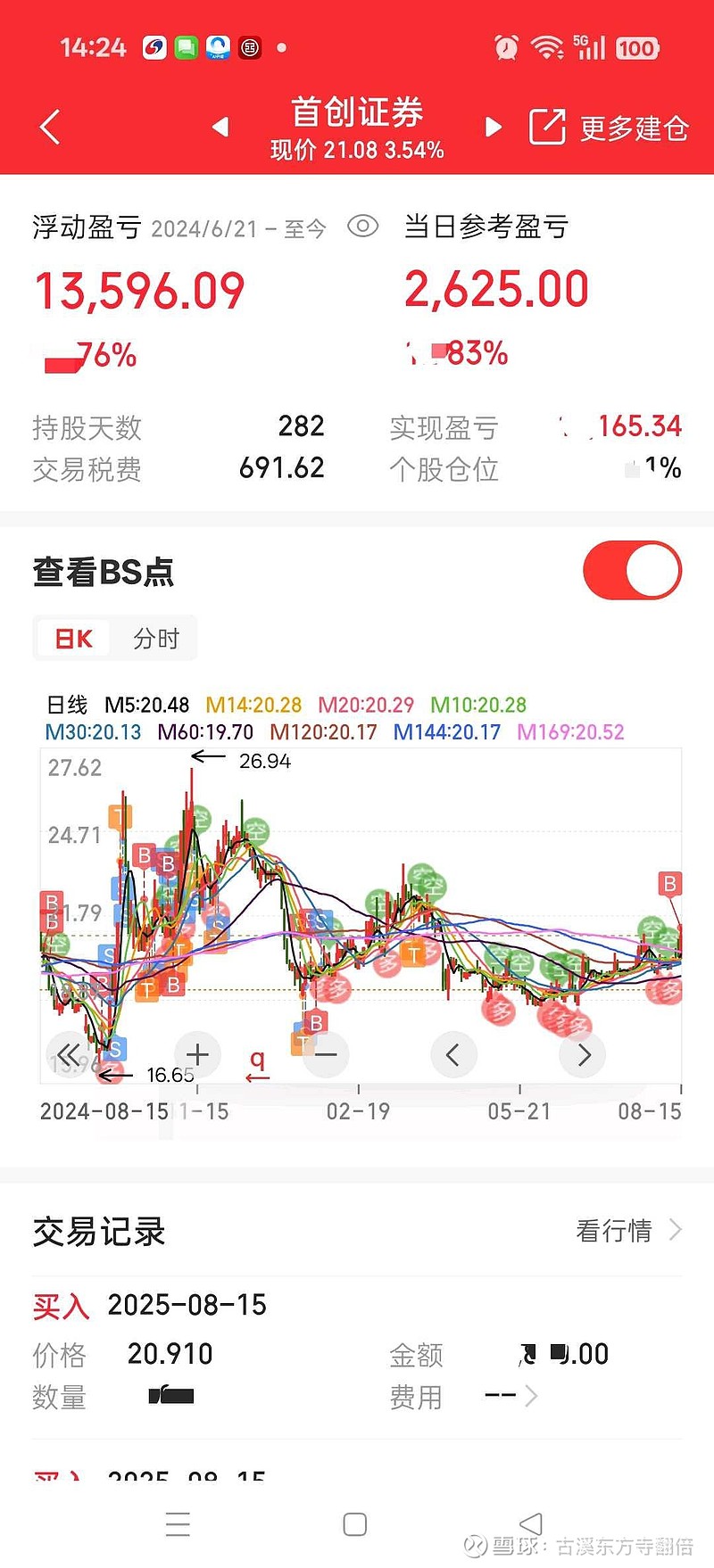This screenshot has height=1568, width=714.
Task: Expand fee details for 2025-08-15 buy record
Action: tap(511, 1396)
